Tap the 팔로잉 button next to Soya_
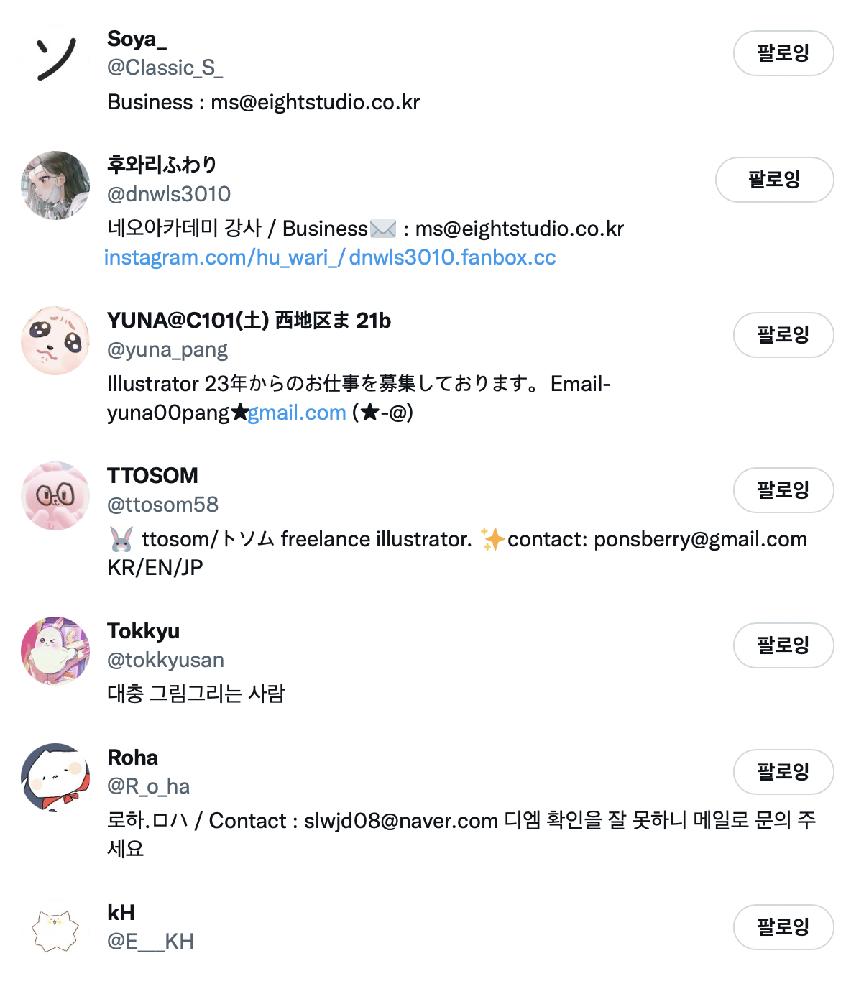Screen dimensions: 851x1002 (783, 53)
